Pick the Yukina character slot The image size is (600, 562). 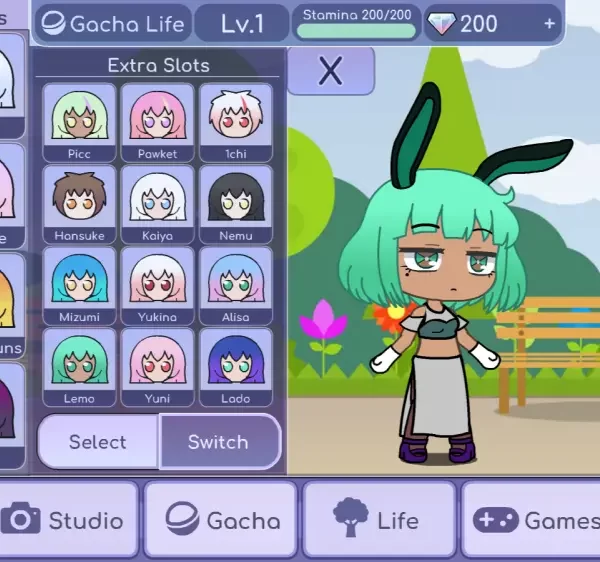tap(157, 285)
